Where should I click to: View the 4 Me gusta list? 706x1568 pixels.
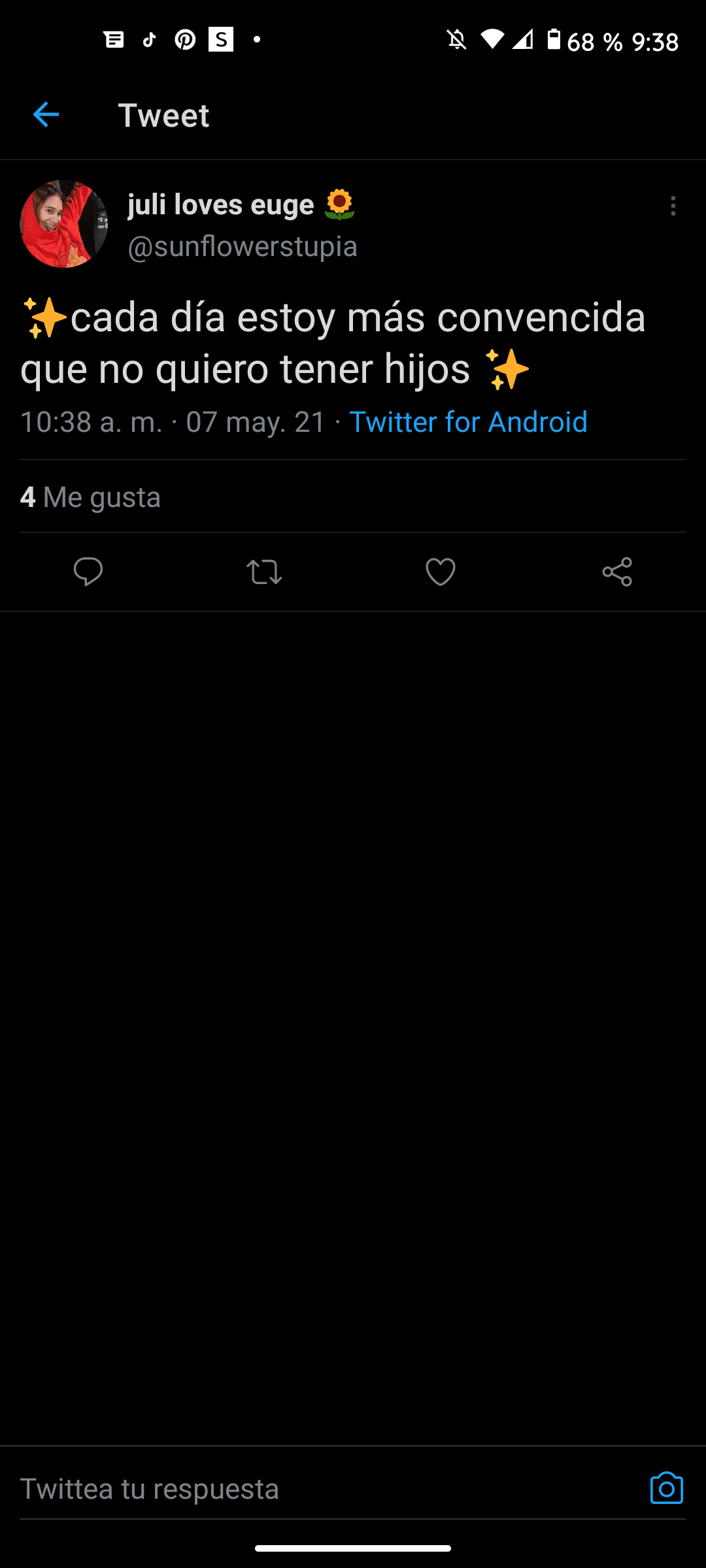pyautogui.click(x=90, y=497)
